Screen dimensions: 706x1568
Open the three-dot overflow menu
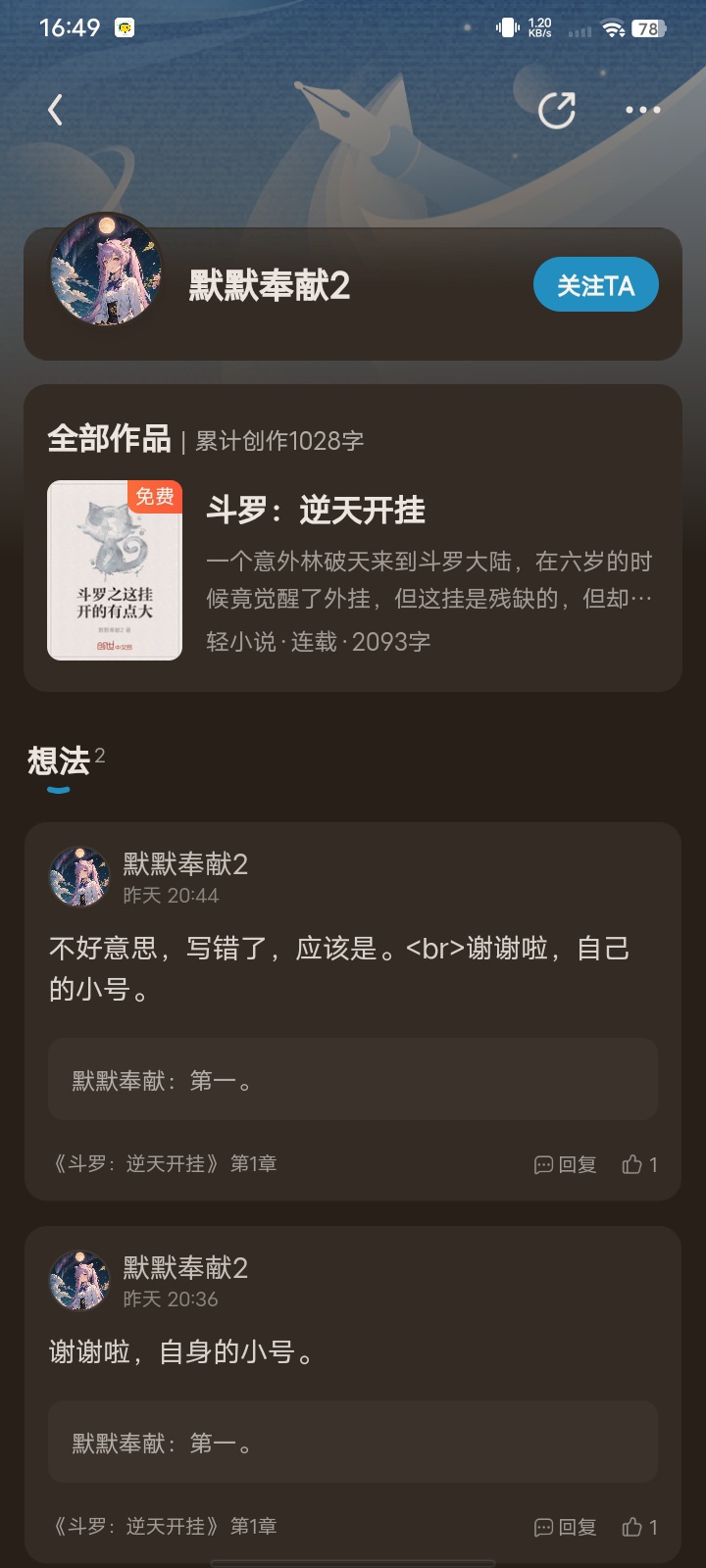pyautogui.click(x=642, y=110)
